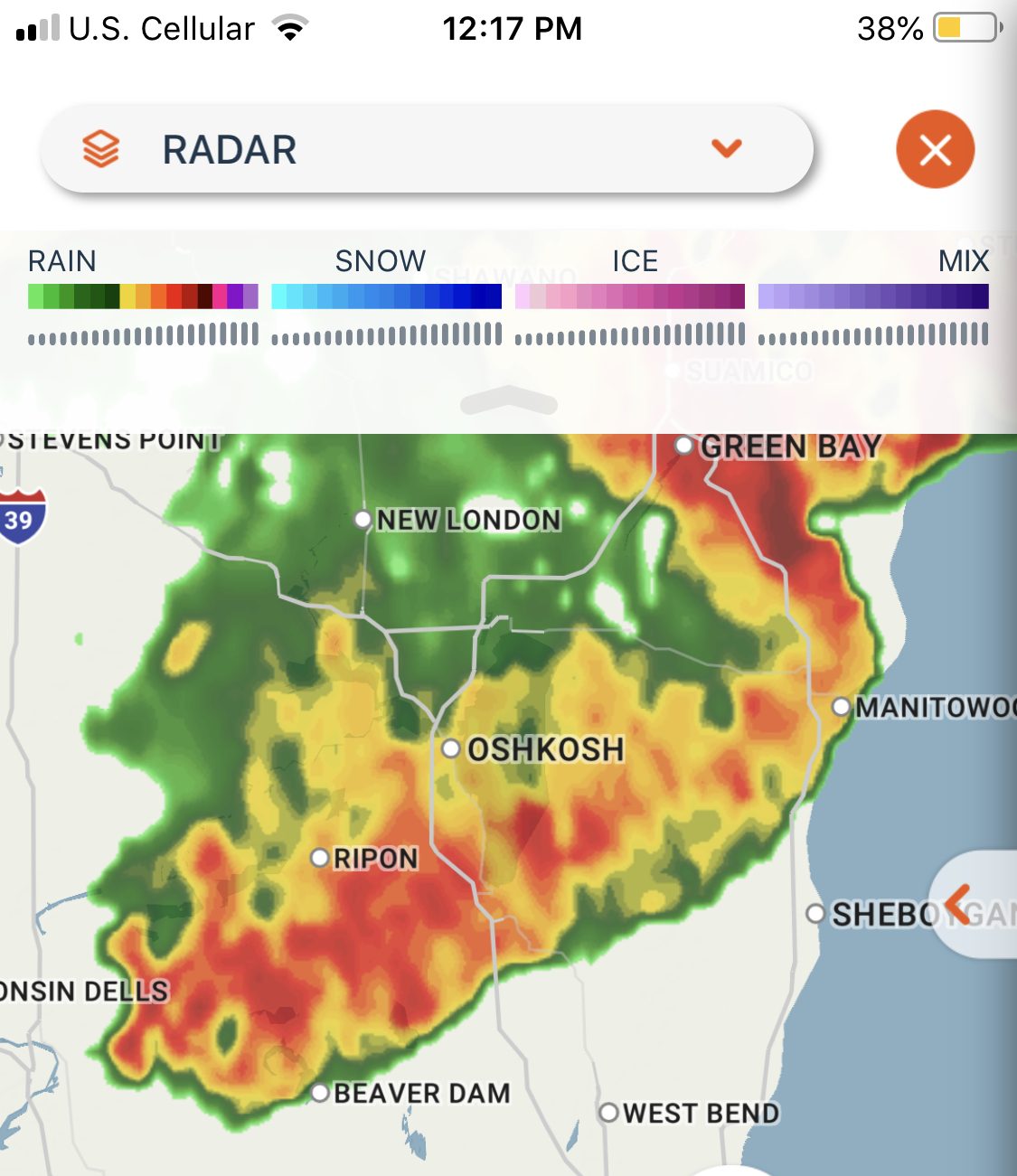Close the radar map view
The height and width of the screenshot is (1176, 1017).
pos(935,149)
